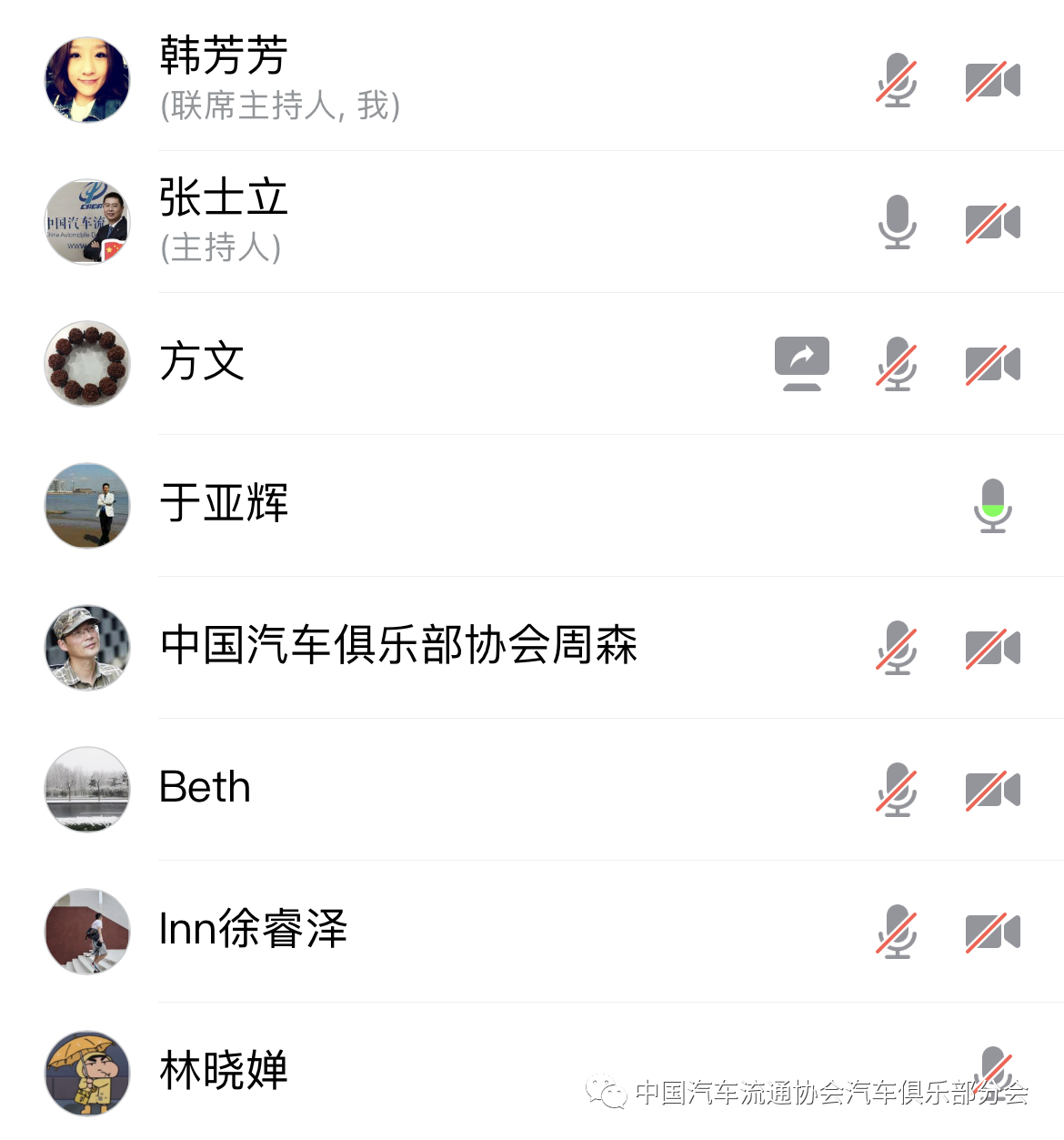Screen dimensions: 1064x1140
Task: Tap the muted microphone icon for 中国汽车俱乐部协会周森
Action: 897,648
